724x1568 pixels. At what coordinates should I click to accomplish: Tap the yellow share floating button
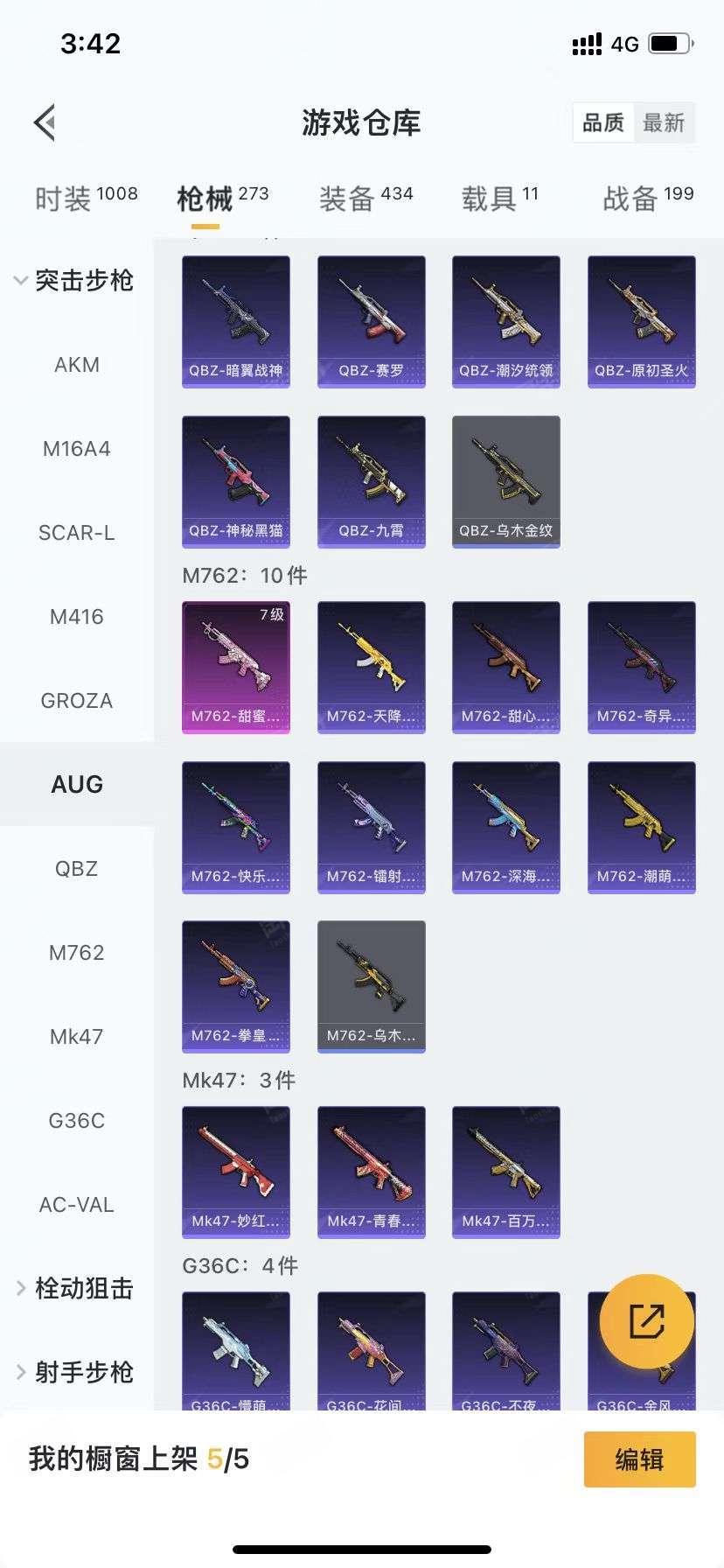pos(647,1321)
